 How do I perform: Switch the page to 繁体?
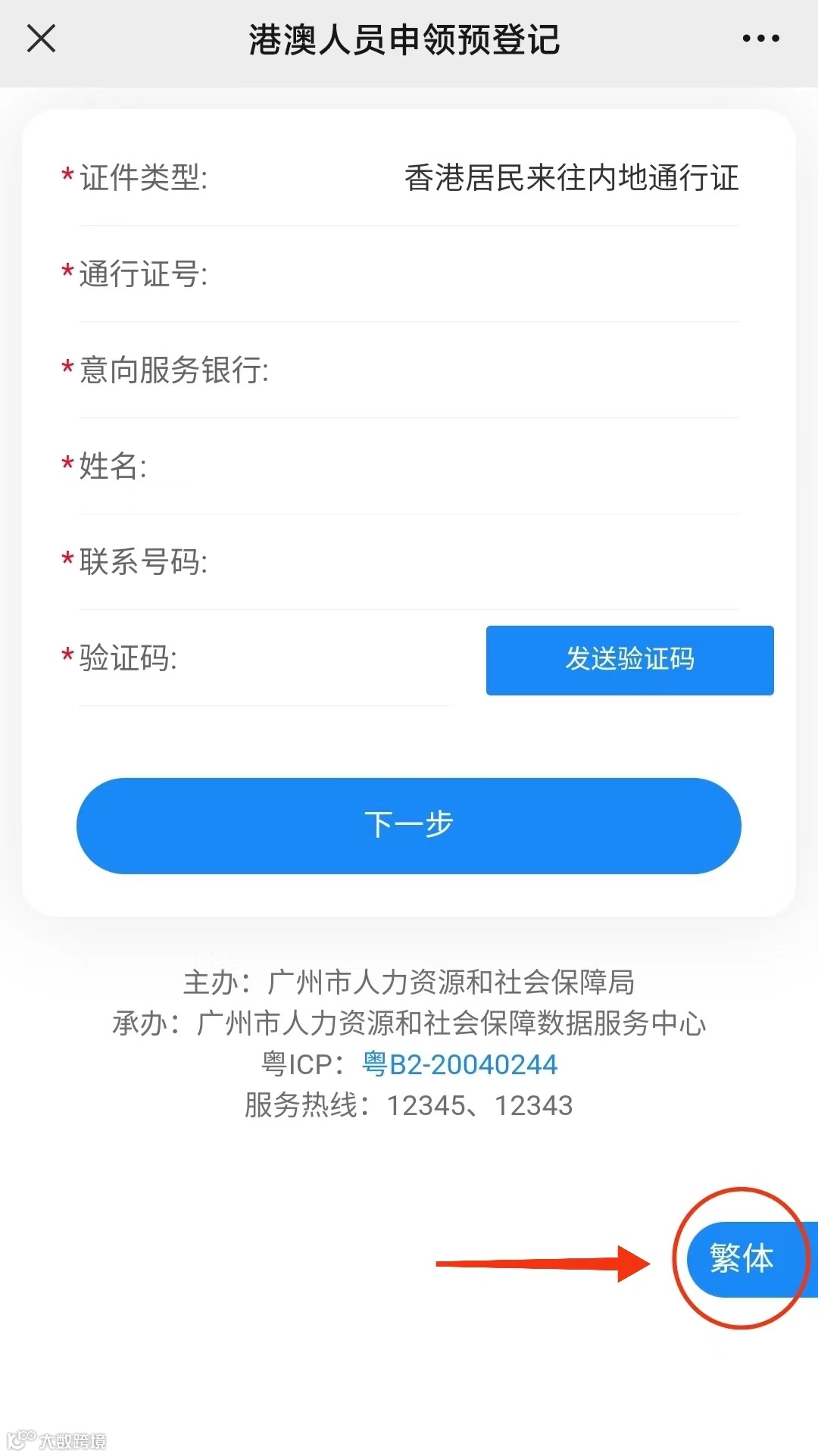[742, 1258]
